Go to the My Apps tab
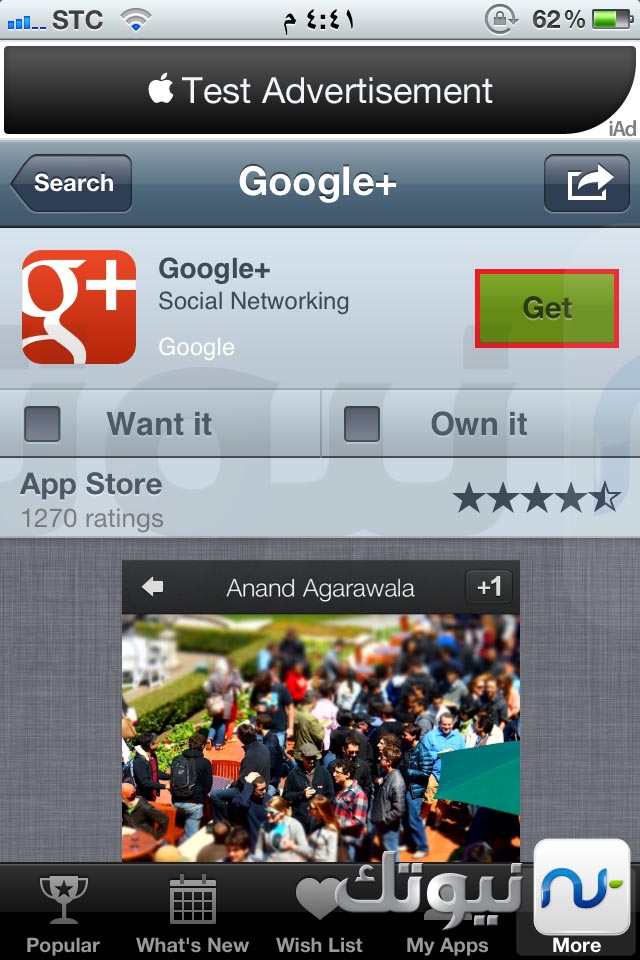This screenshot has width=640, height=960. (447, 915)
